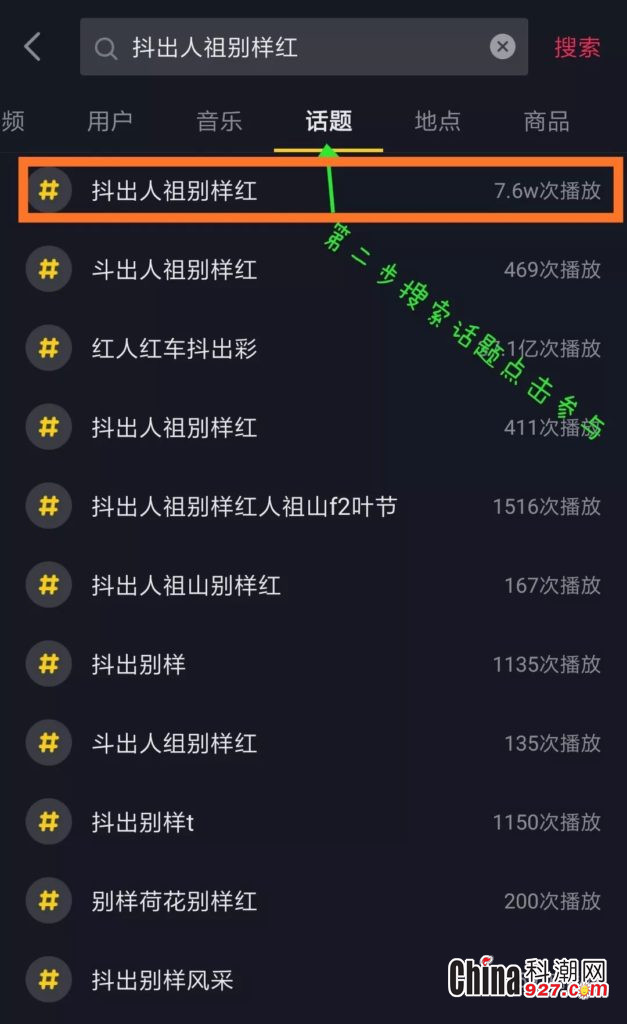Go back using the top-left arrow
Viewport: 627px width, 1024px height.
33,47
